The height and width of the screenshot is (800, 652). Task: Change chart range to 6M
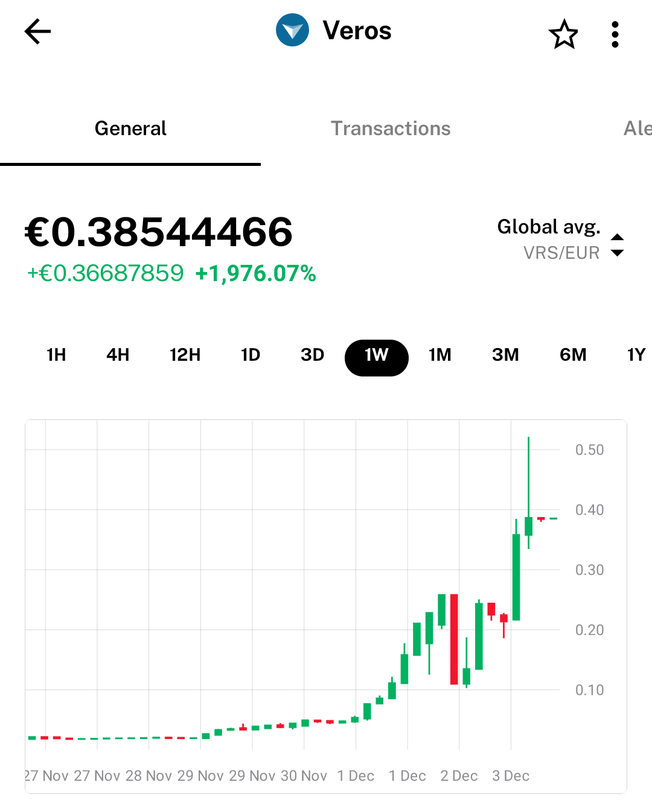click(573, 355)
